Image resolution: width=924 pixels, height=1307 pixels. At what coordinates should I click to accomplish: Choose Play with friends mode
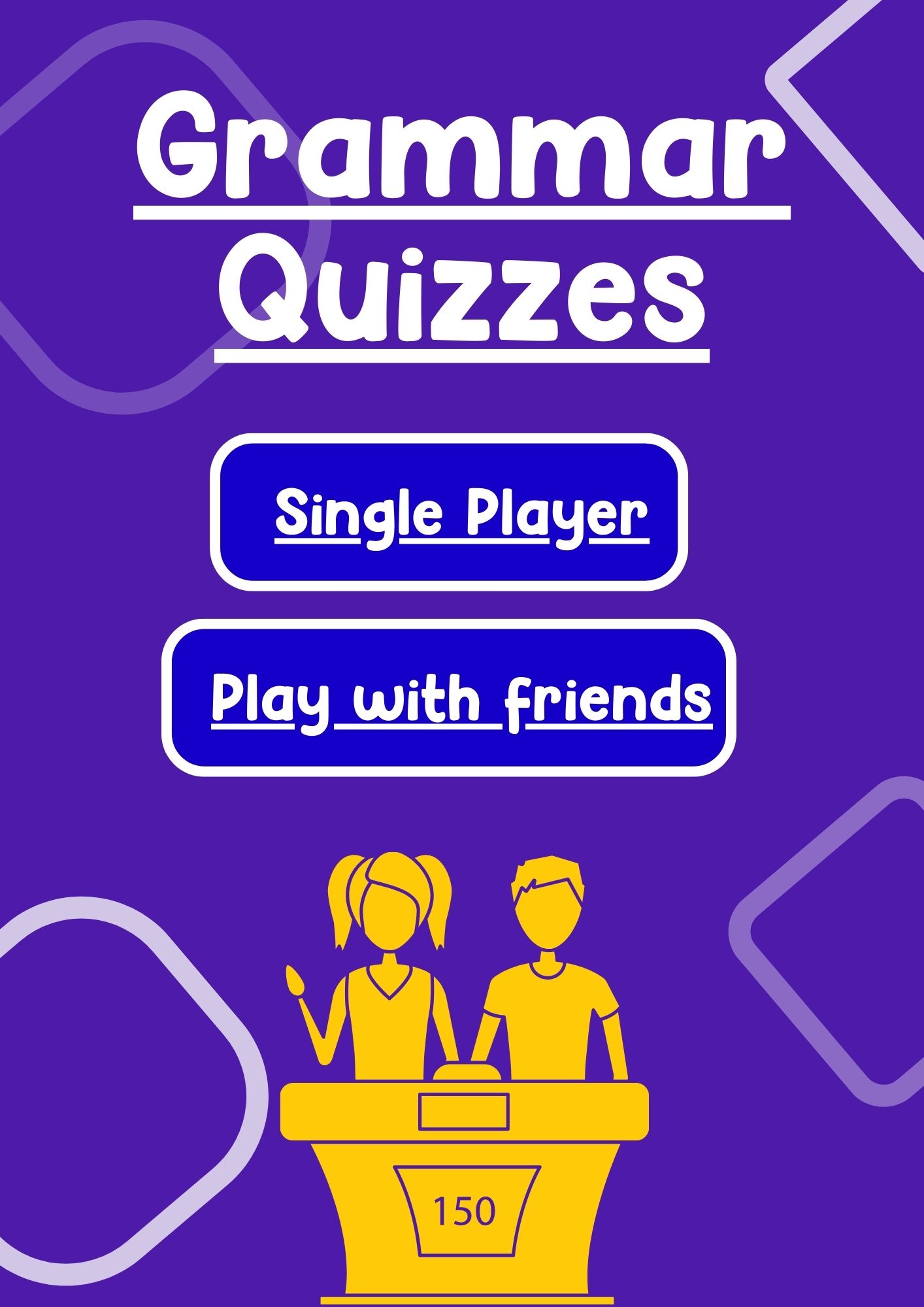(449, 698)
